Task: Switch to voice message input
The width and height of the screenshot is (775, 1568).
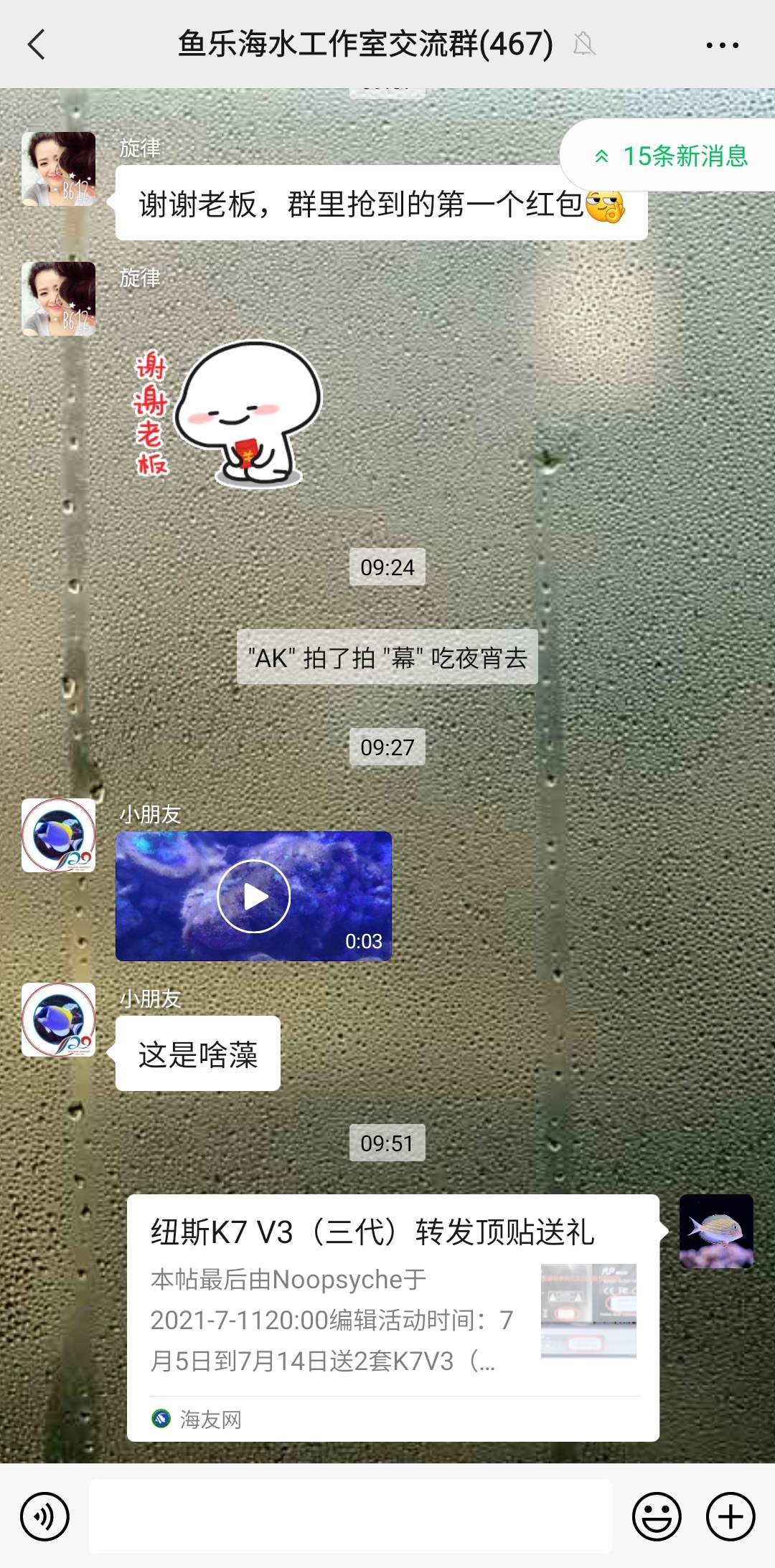Action: [44, 1516]
